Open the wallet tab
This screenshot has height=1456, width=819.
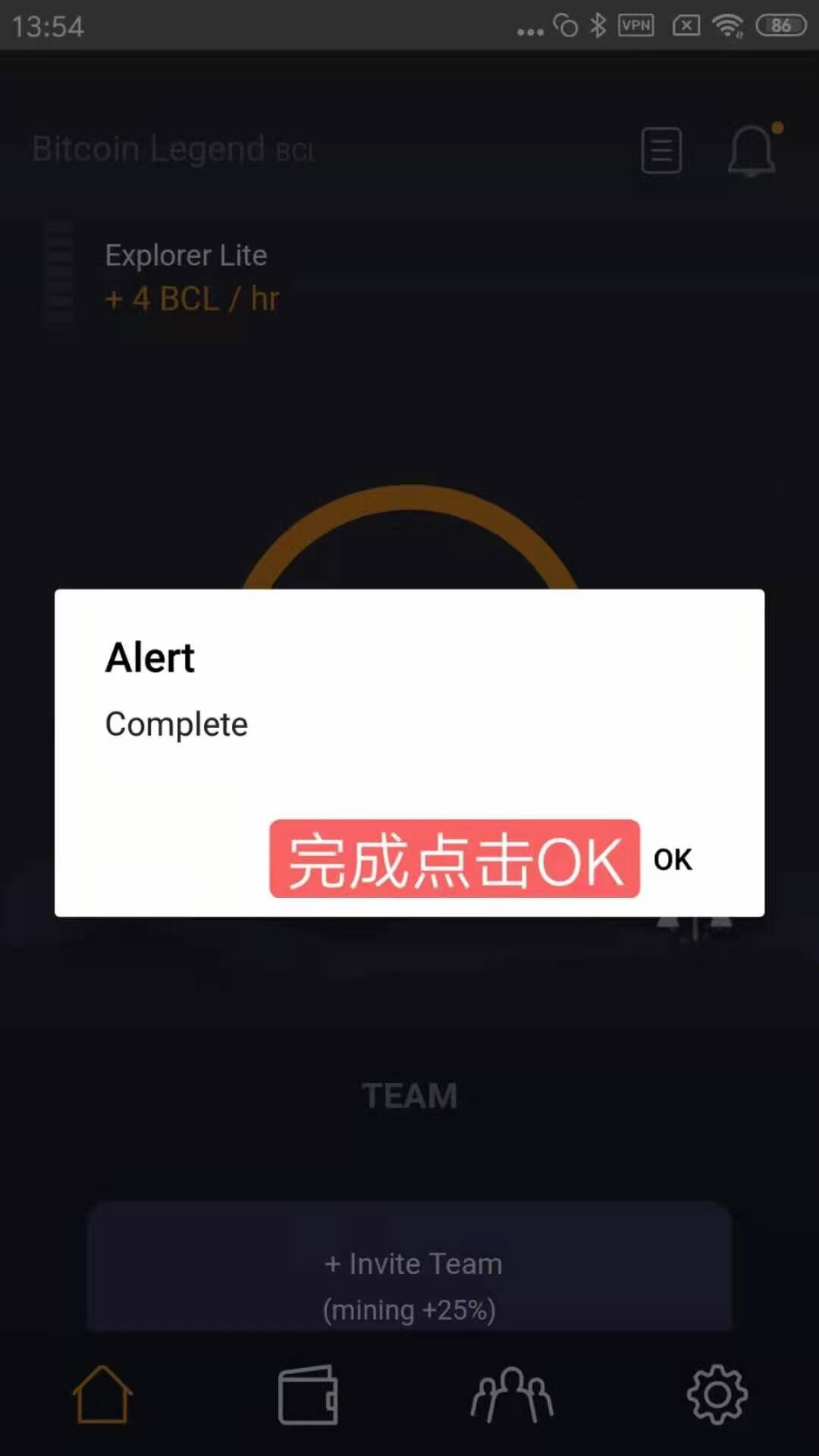tap(307, 1394)
